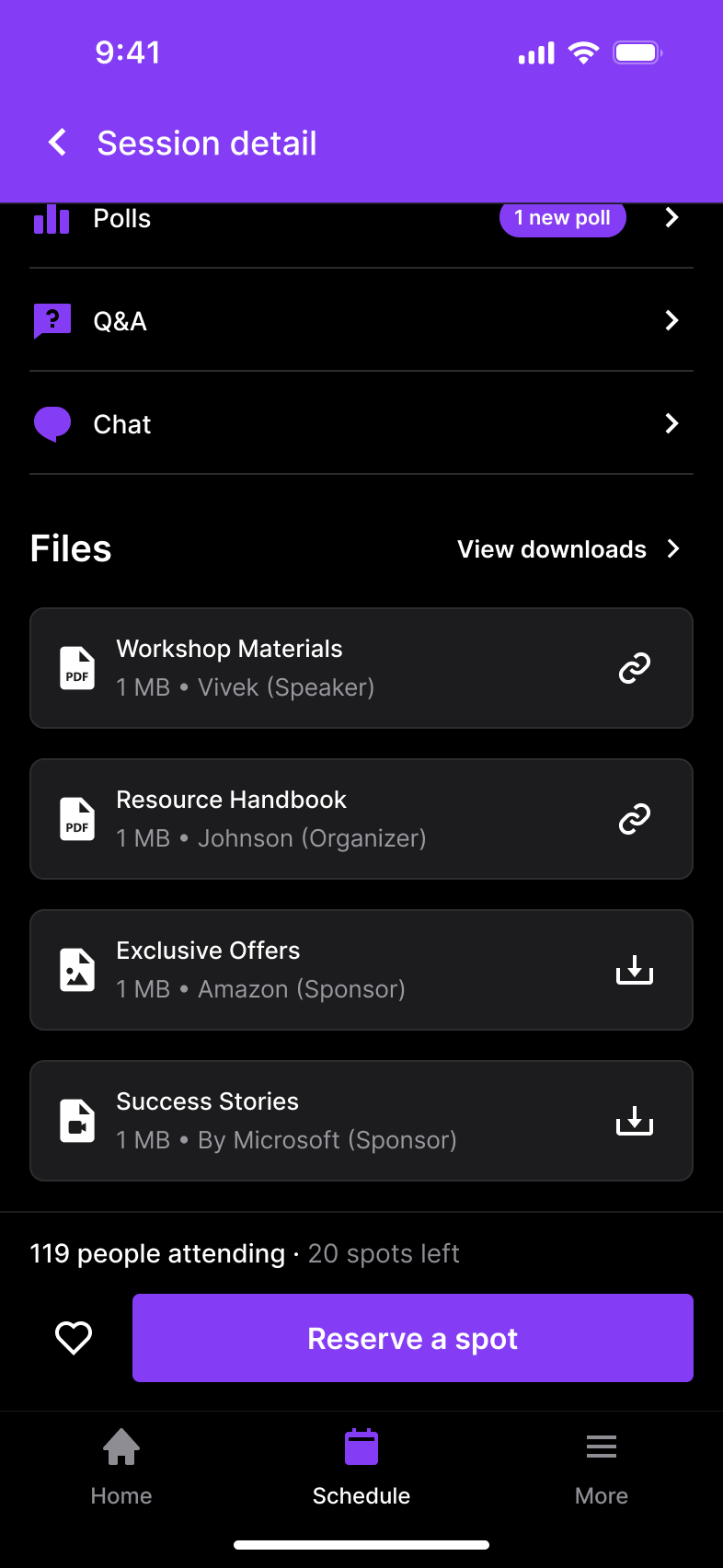Open the More tab
Viewport: 723px width, 1568px height.
pos(601,1466)
